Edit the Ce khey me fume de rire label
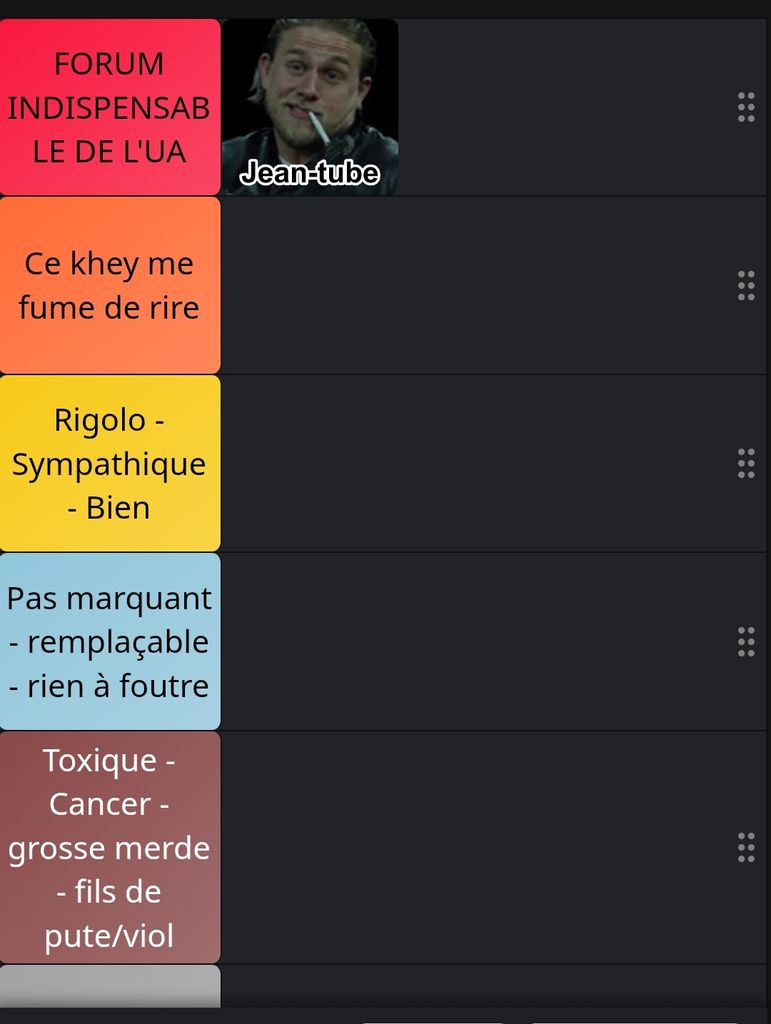Screen dimensions: 771x1024 pyautogui.click(x=109, y=285)
